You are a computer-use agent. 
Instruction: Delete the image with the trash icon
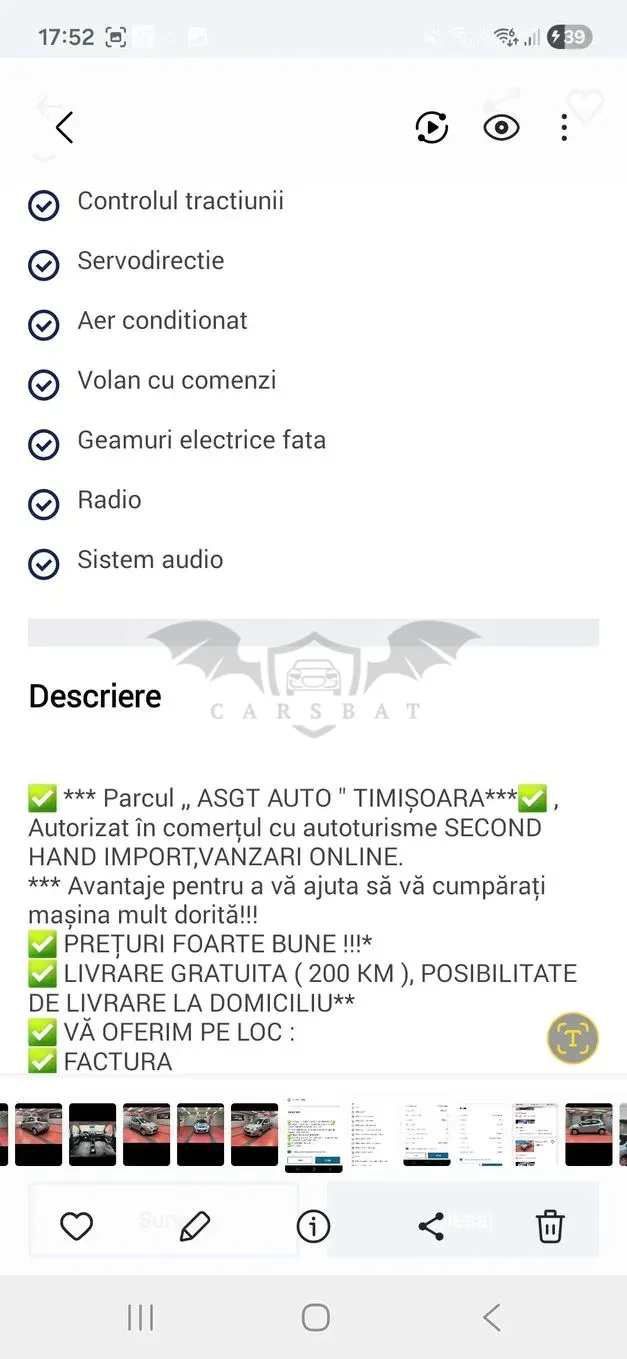[x=550, y=1226]
